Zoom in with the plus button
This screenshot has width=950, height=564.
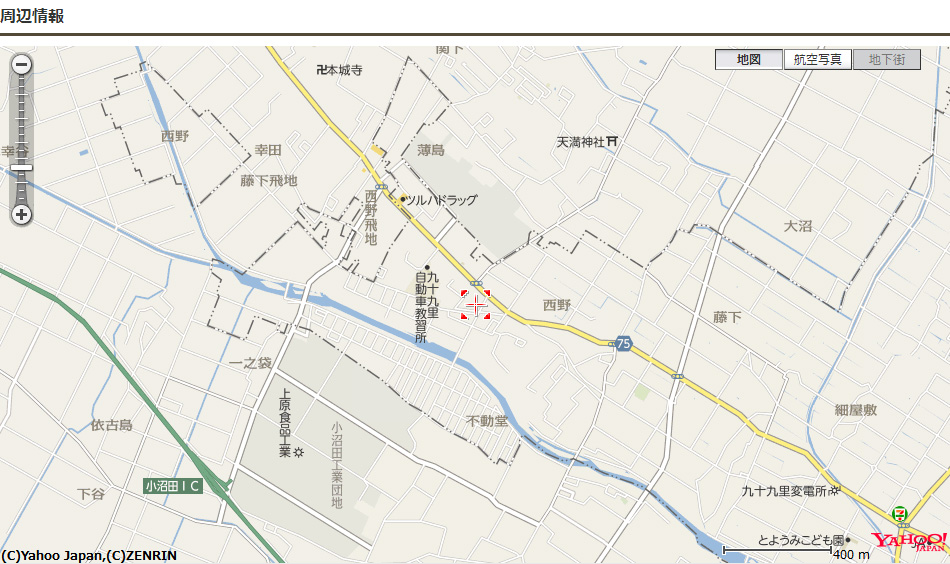21,214
